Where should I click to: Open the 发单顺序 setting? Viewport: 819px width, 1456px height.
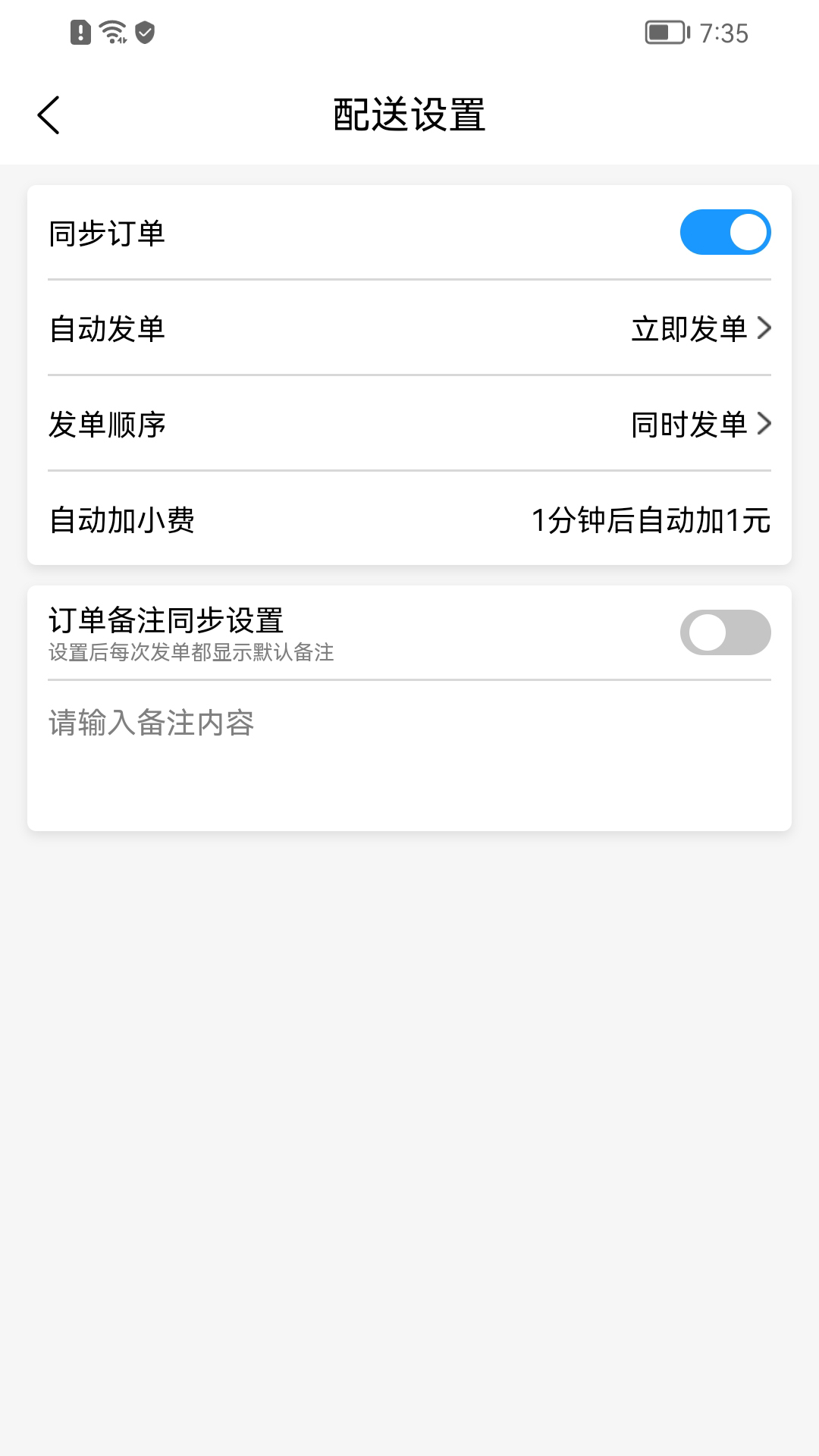tap(409, 425)
